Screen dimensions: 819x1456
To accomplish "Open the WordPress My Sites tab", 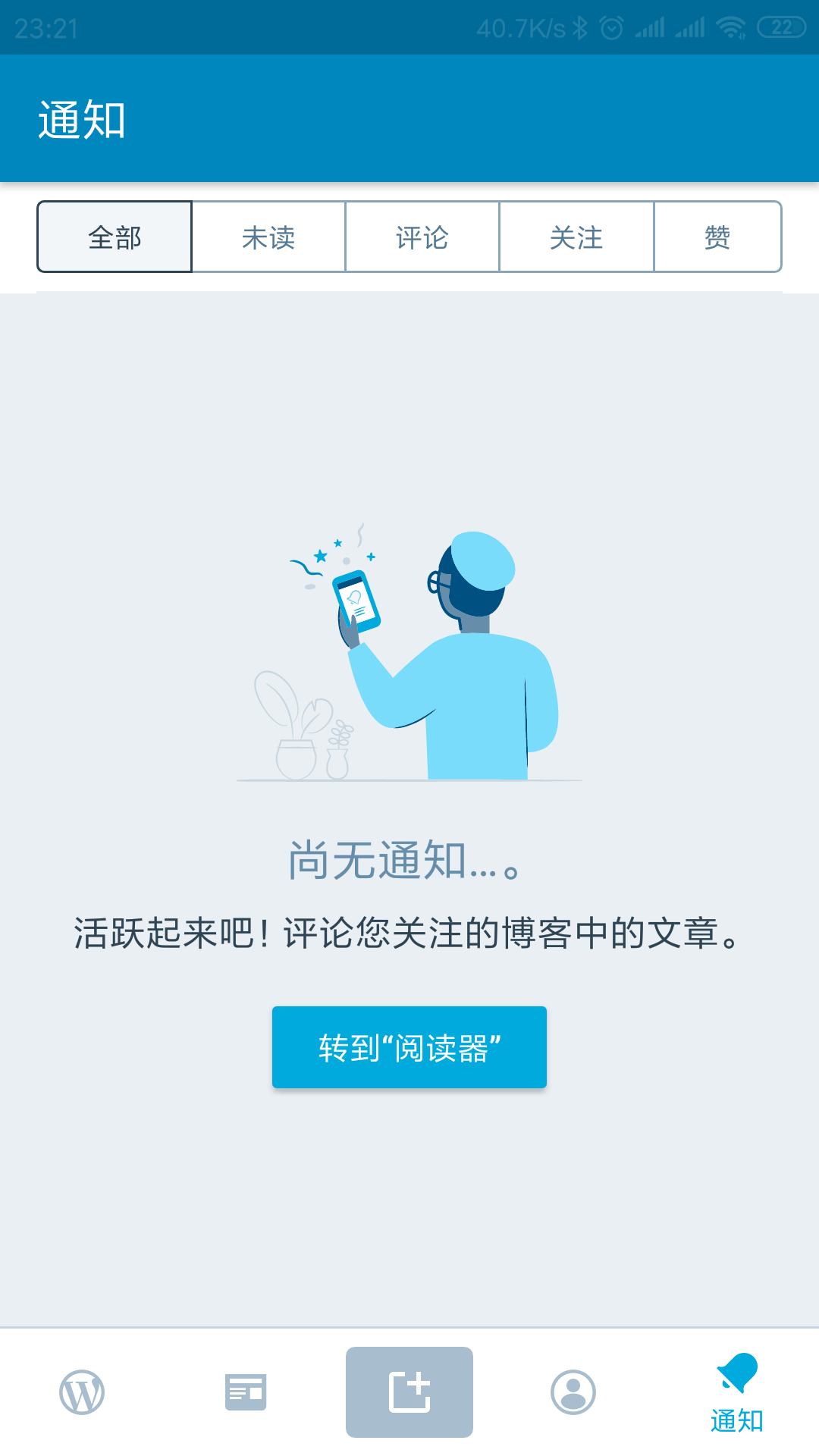I will (x=82, y=1392).
